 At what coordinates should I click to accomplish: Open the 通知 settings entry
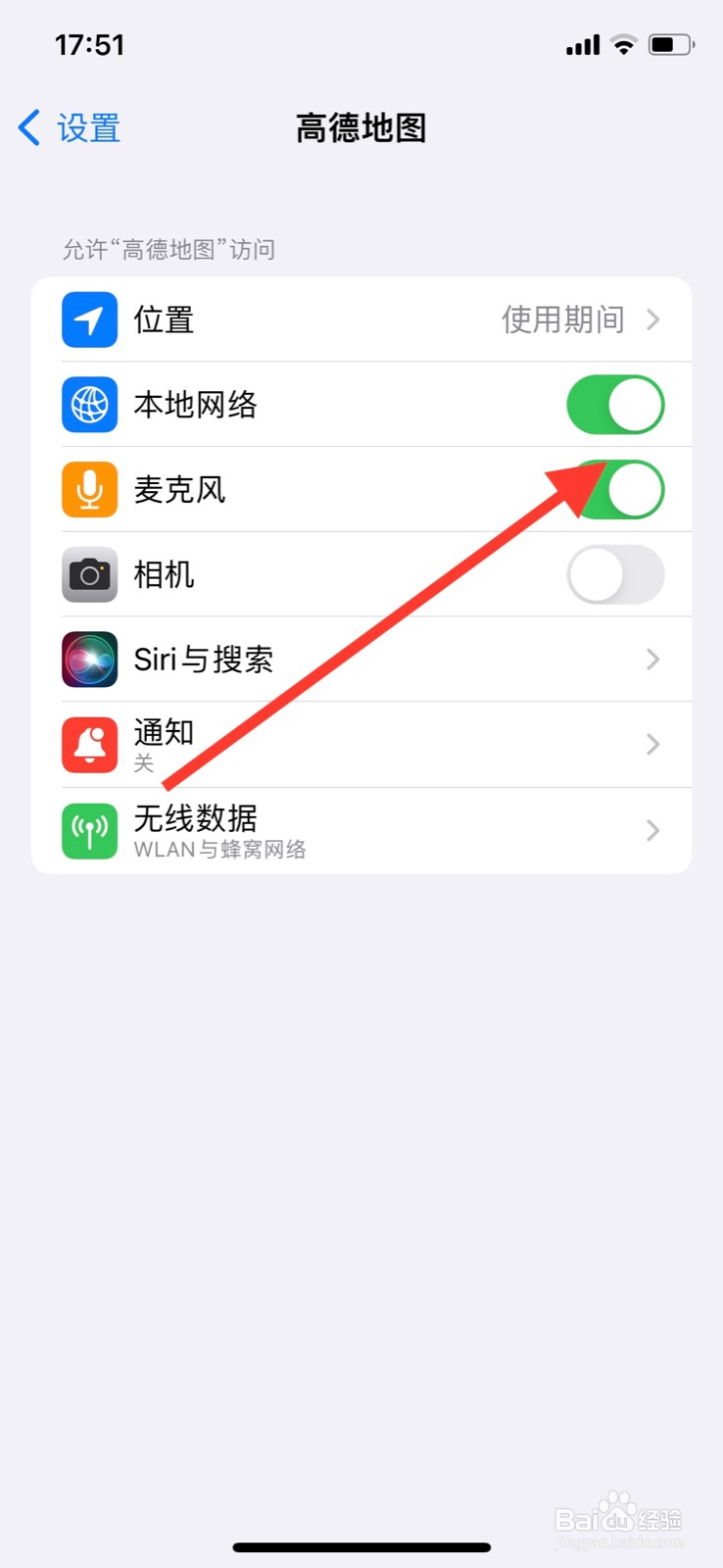click(653, 744)
